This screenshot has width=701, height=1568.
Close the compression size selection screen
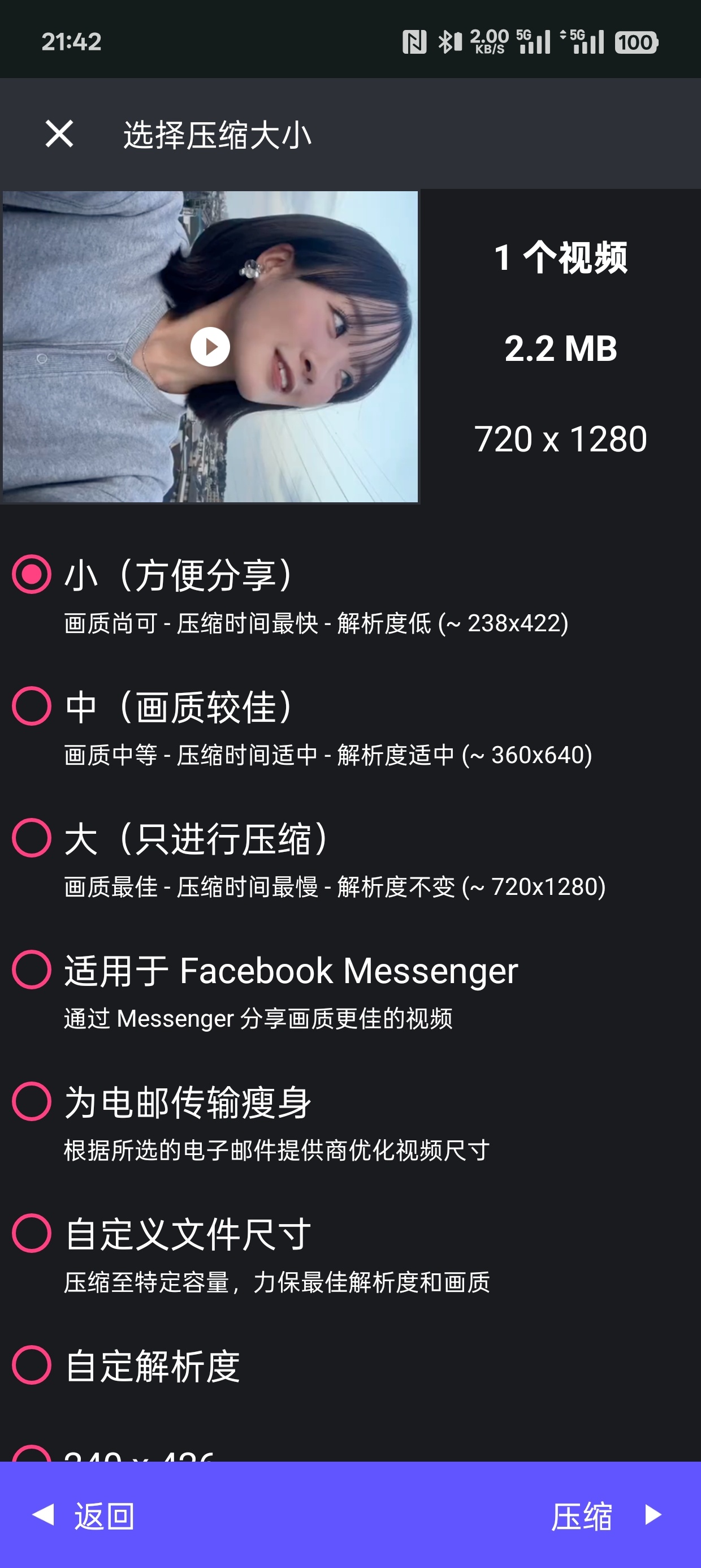click(59, 134)
